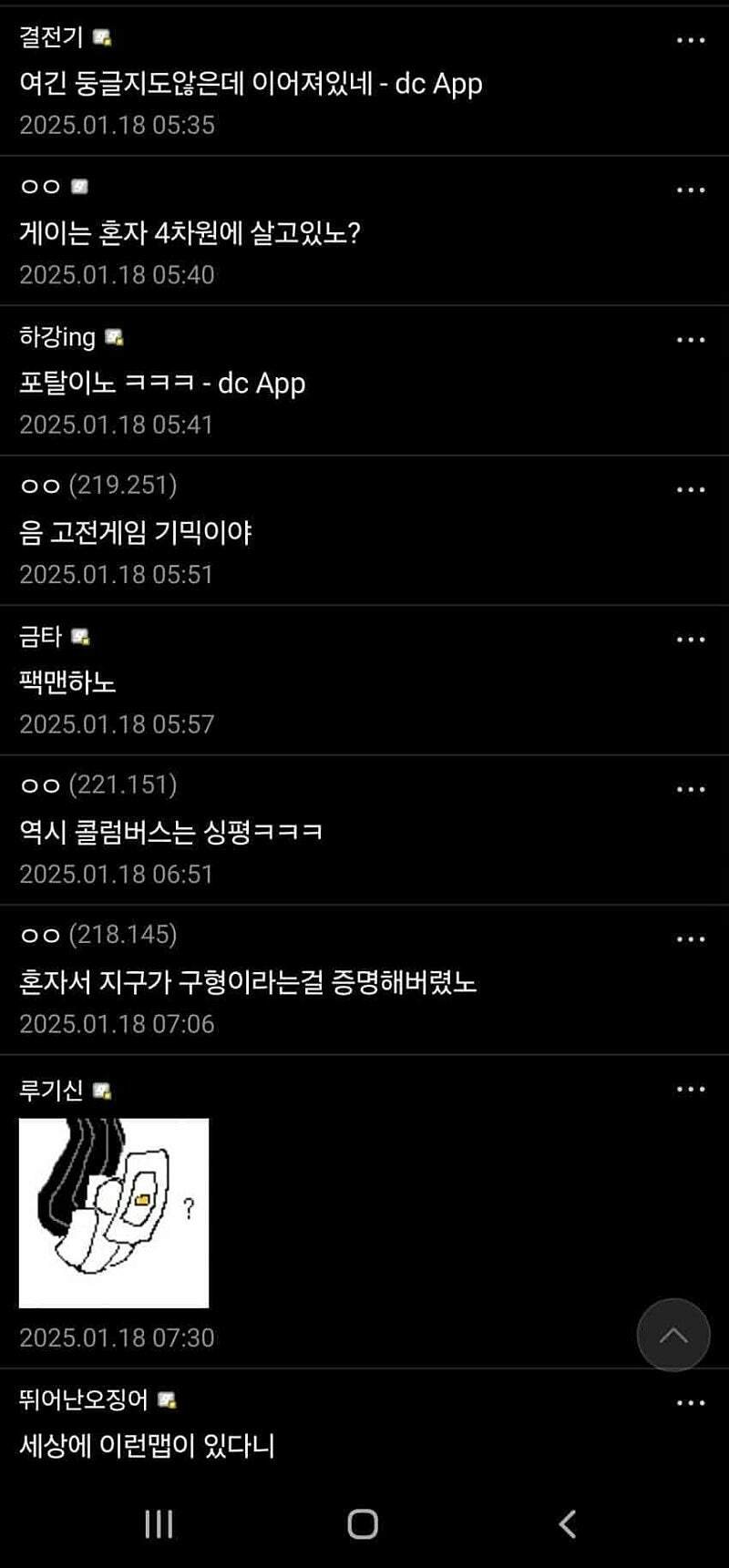View 뛰어난오징어's user profile
Viewport: 729px width, 1568px height.
click(x=83, y=1399)
